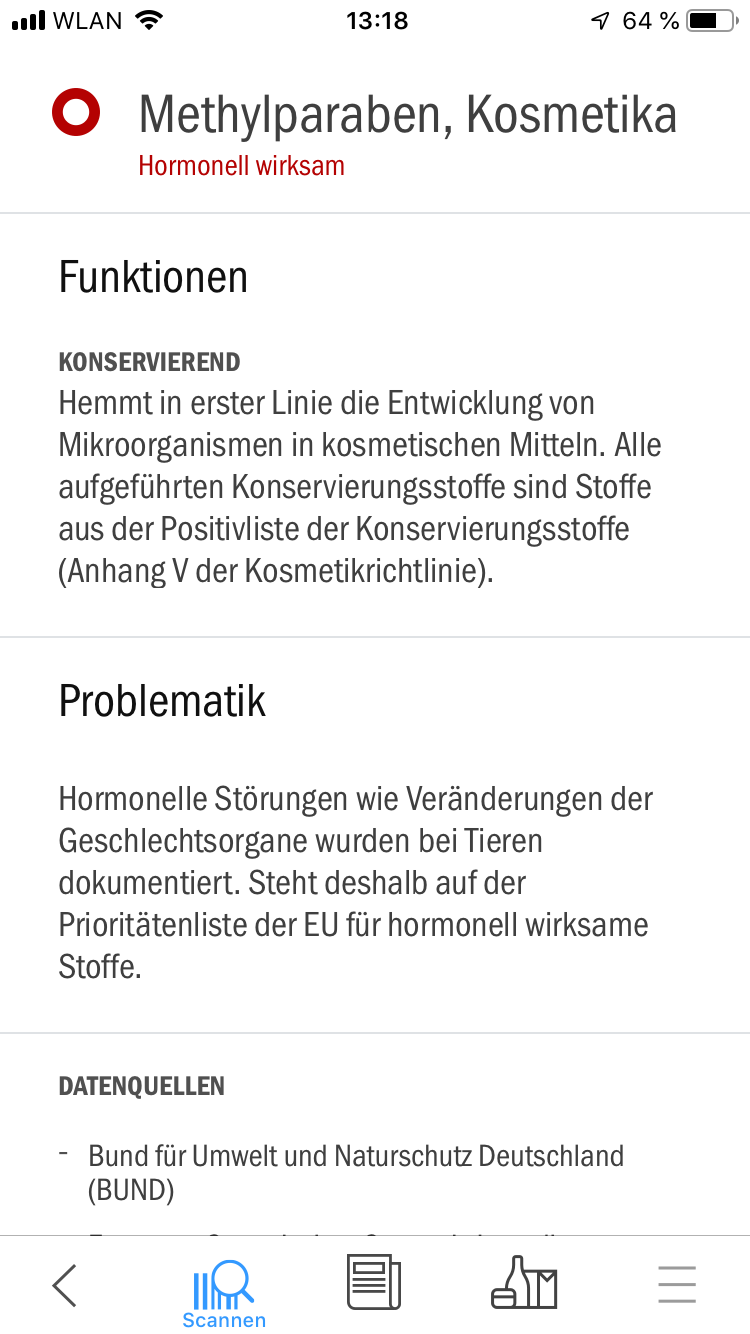Open the Scannen barcode tab

point(224,1294)
